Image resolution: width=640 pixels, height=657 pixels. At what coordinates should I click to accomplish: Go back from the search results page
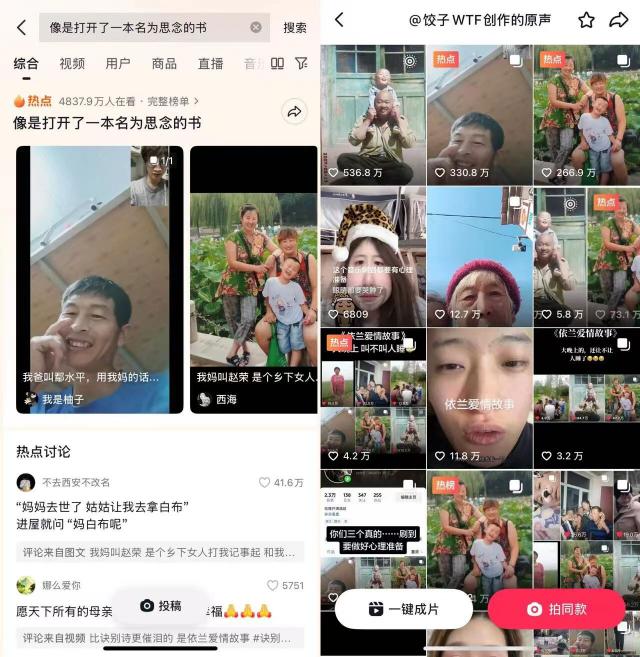(x=21, y=27)
